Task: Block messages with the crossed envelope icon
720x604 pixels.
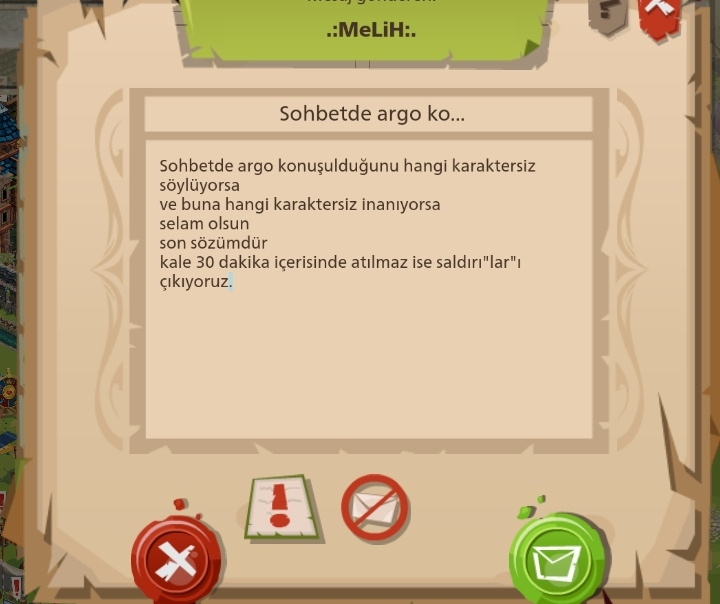Action: click(375, 508)
